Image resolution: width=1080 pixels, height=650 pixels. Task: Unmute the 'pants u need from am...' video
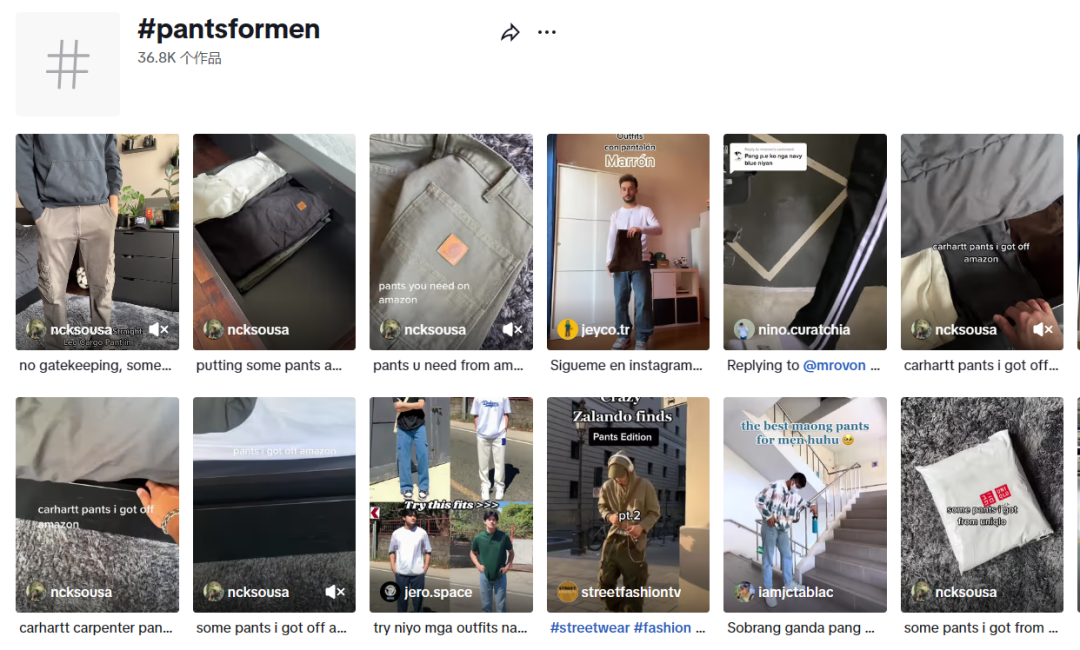pos(512,329)
